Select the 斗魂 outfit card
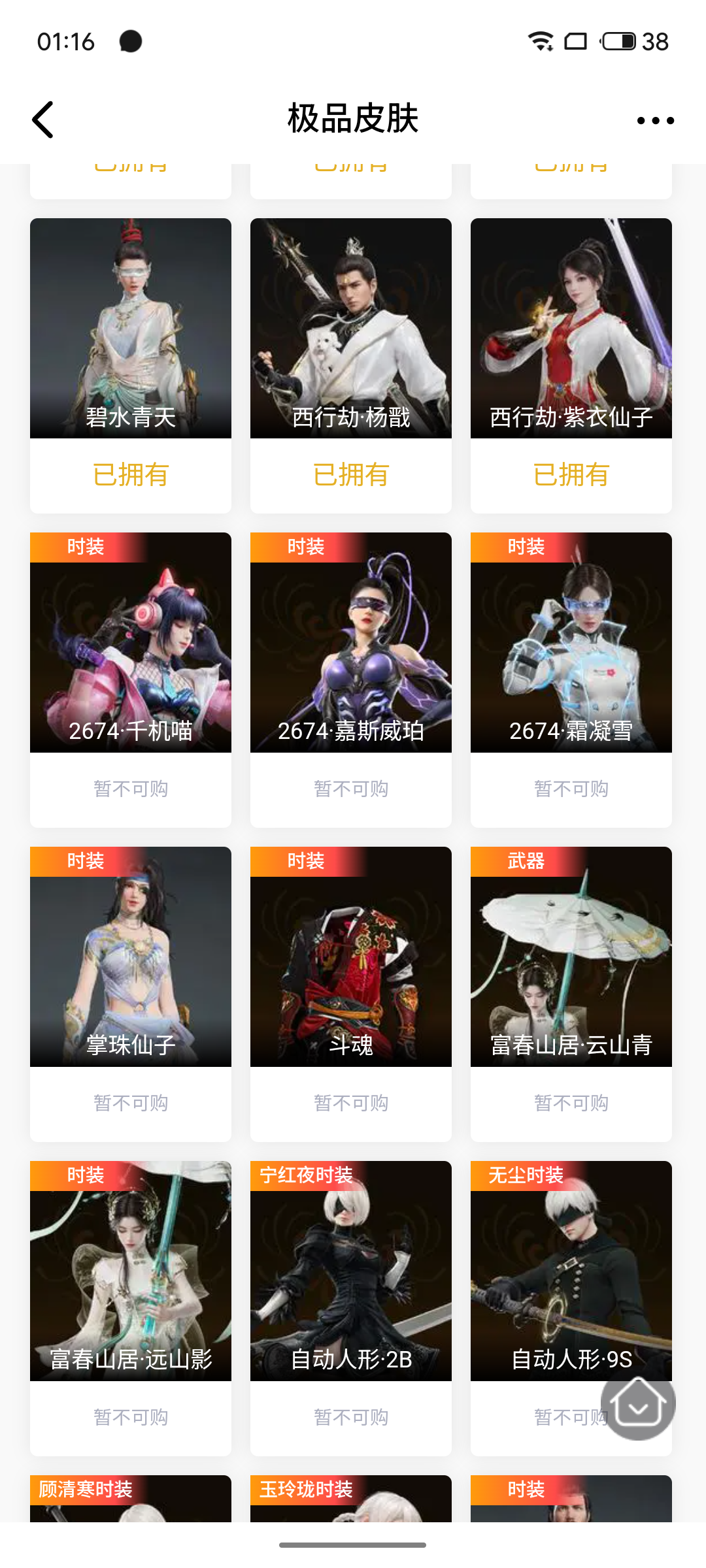The image size is (706, 1568). pyautogui.click(x=351, y=957)
